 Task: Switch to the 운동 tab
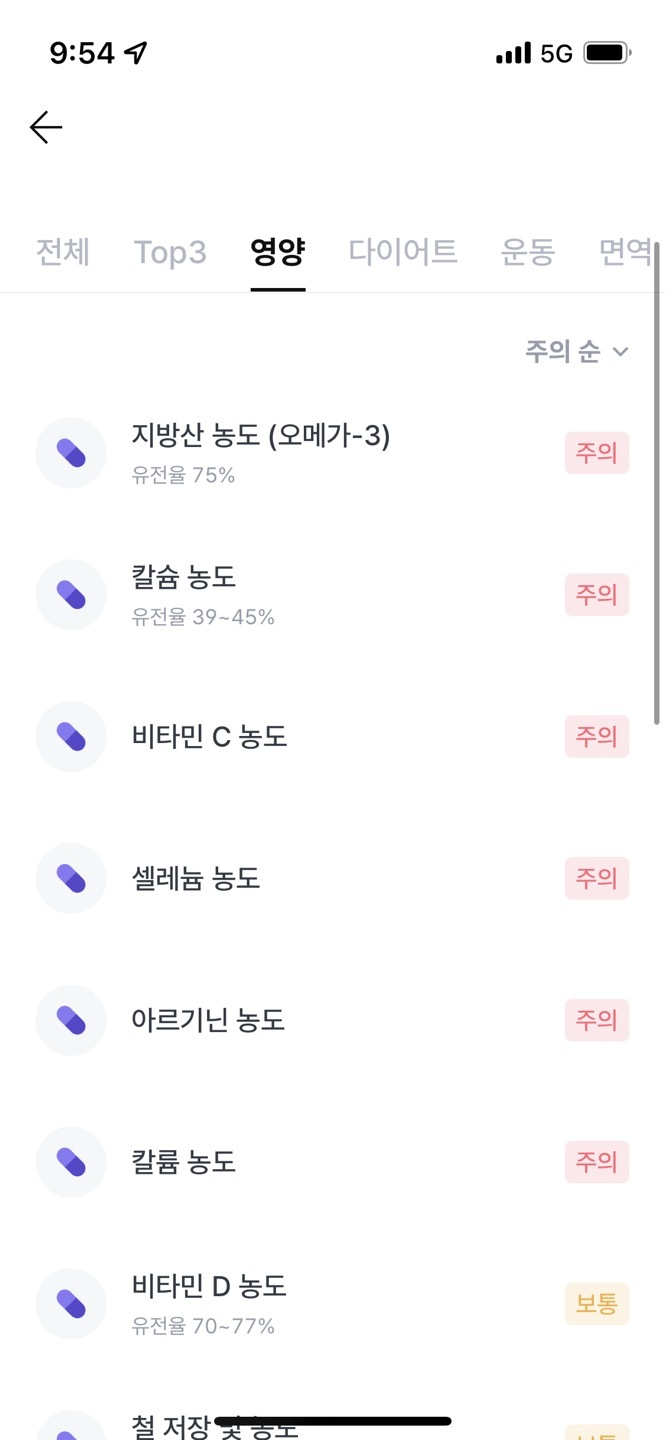coord(528,252)
